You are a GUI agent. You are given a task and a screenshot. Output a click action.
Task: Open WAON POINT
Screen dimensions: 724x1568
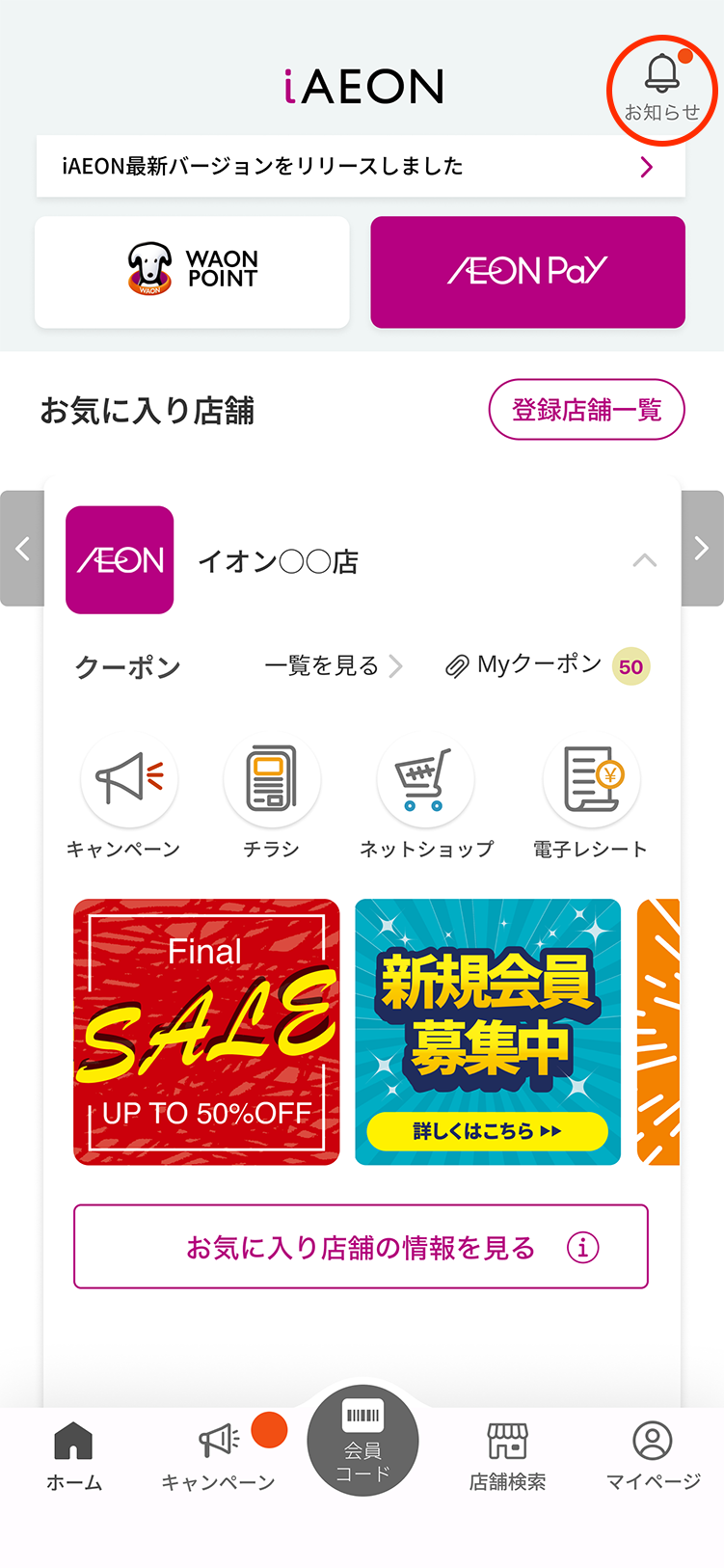coord(192,271)
